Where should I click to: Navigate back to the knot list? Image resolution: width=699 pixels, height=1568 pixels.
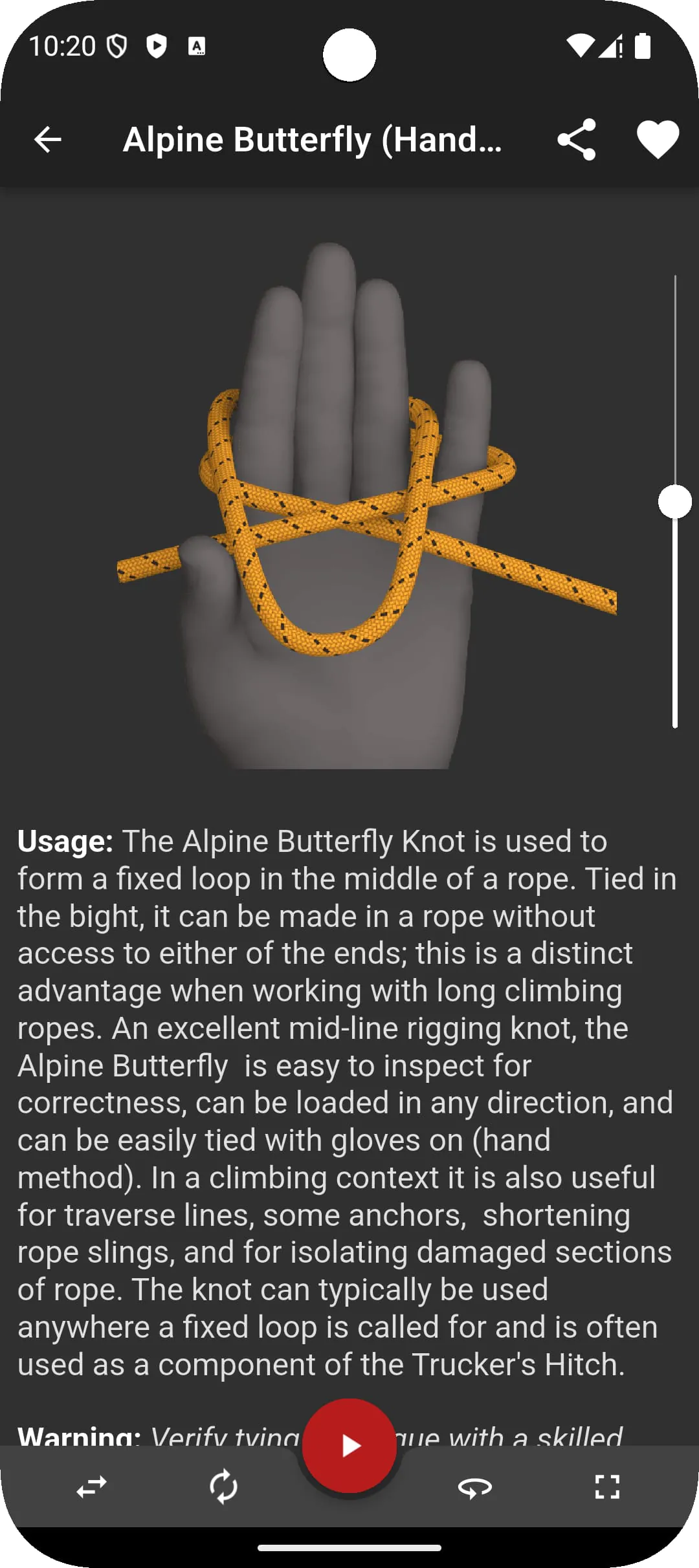[45, 139]
